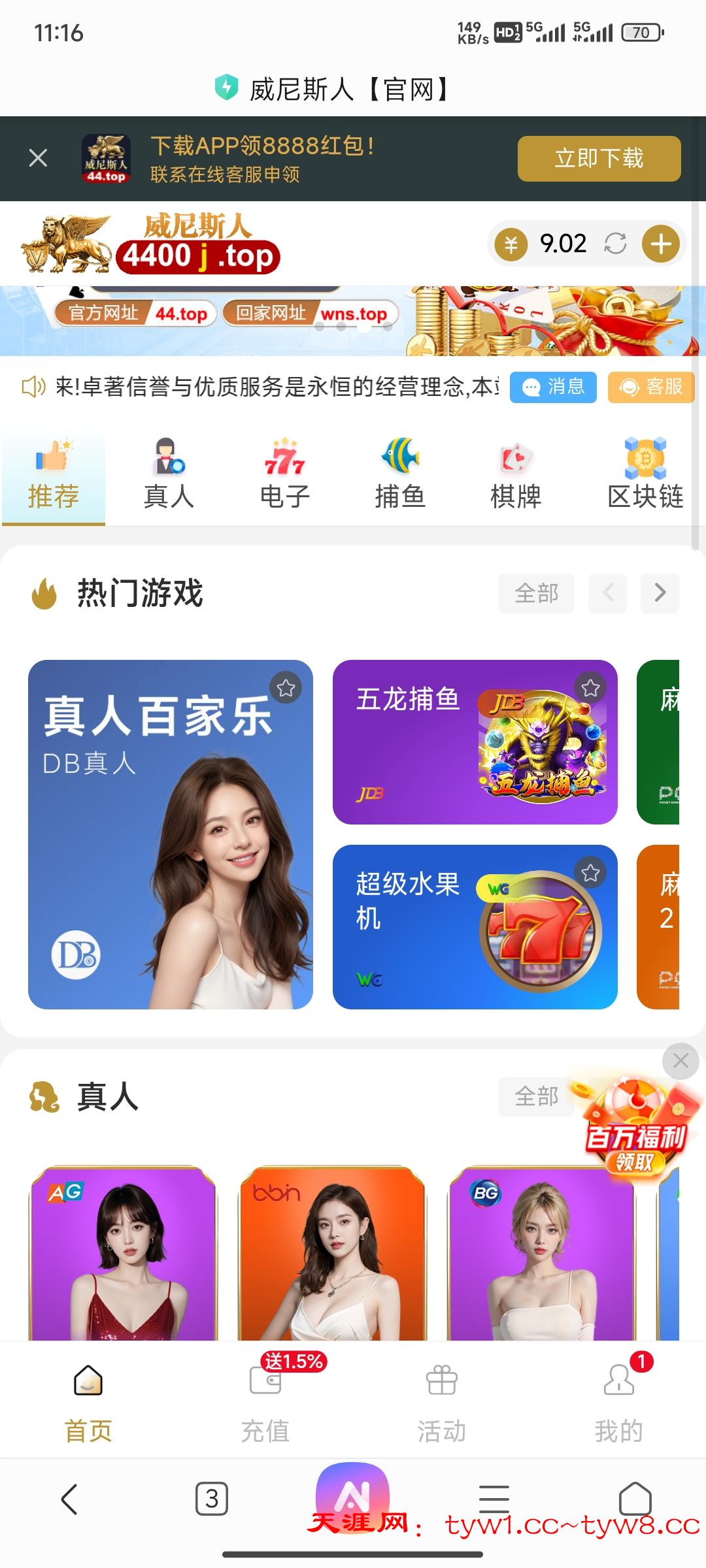Dismiss the download APP banner
Viewport: 706px width, 1568px height.
point(38,158)
